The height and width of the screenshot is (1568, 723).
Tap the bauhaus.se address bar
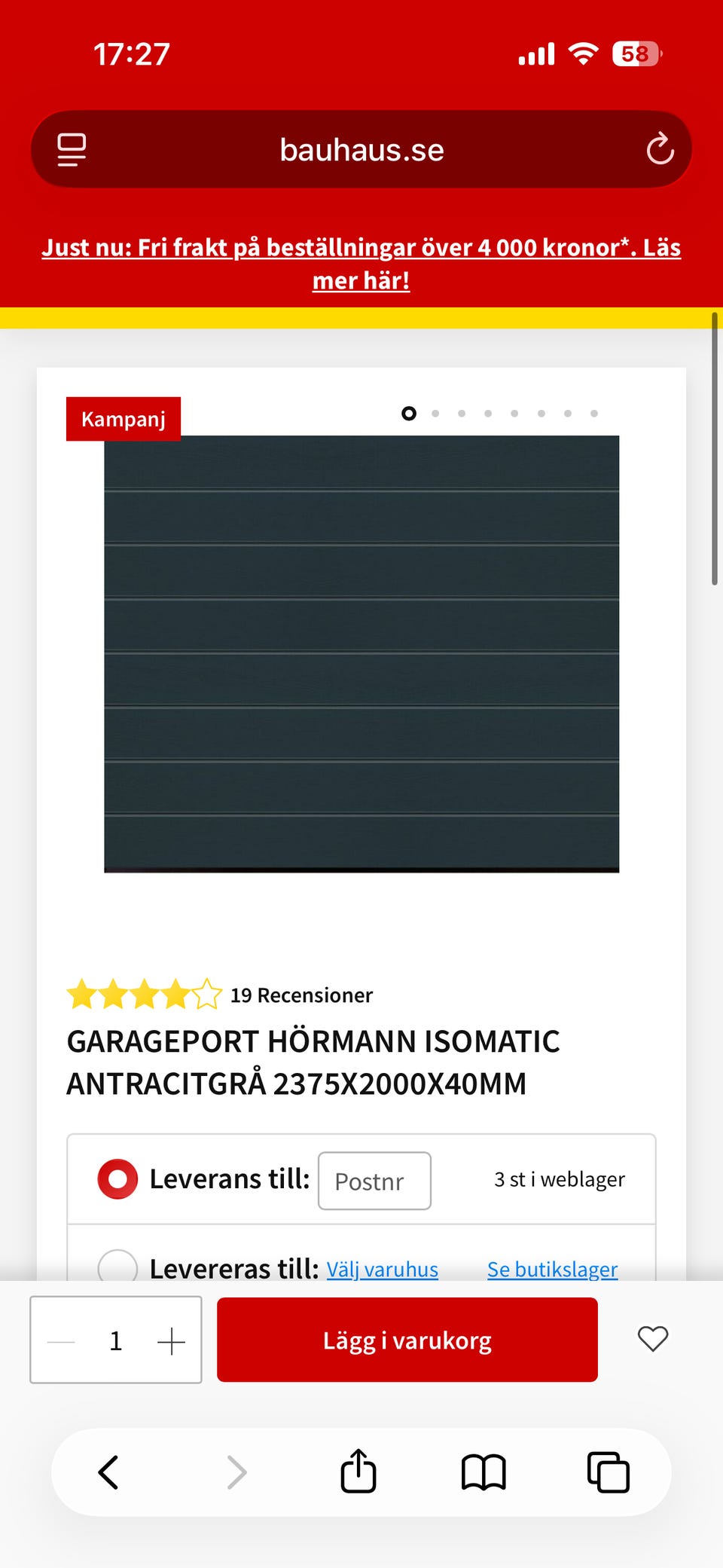(361, 149)
